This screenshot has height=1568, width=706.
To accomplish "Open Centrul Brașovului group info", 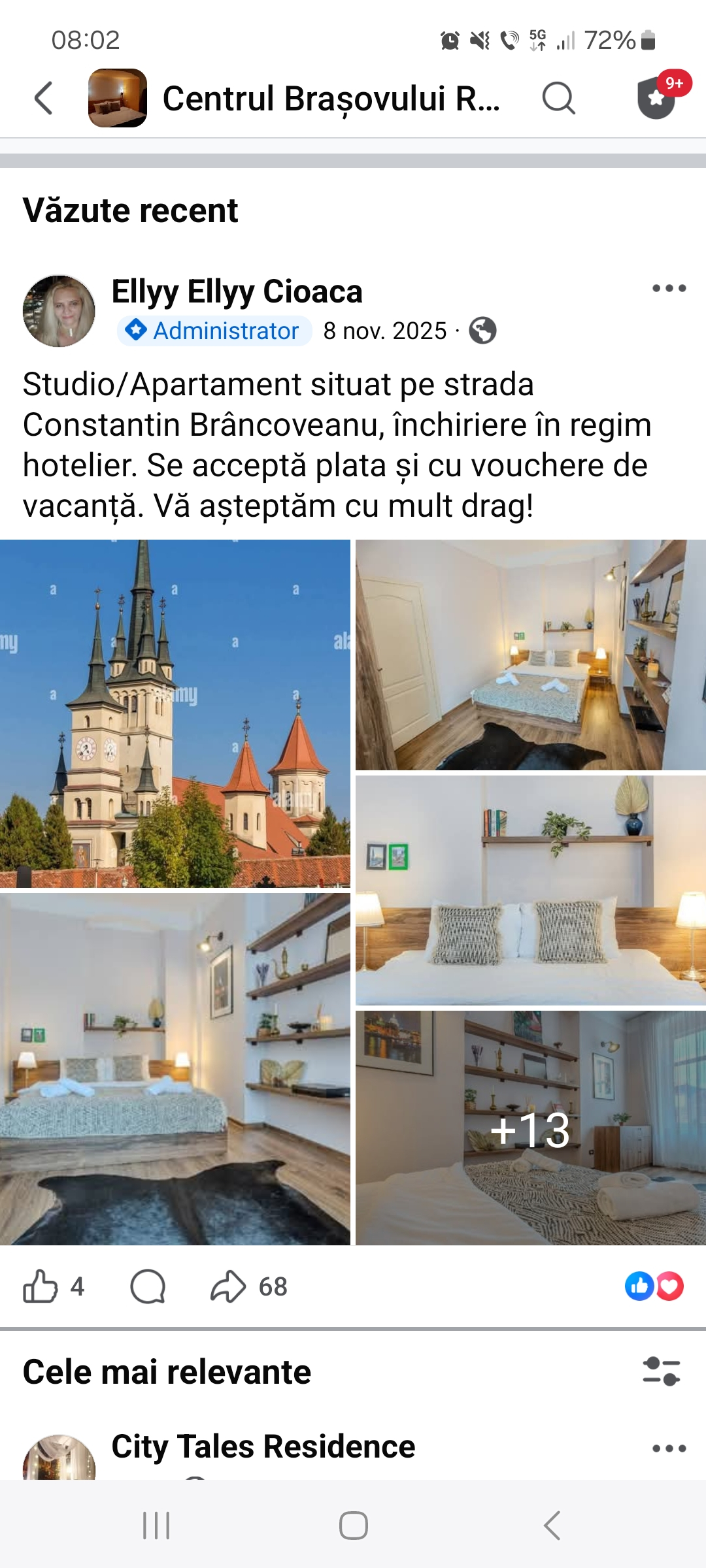I will [x=330, y=99].
